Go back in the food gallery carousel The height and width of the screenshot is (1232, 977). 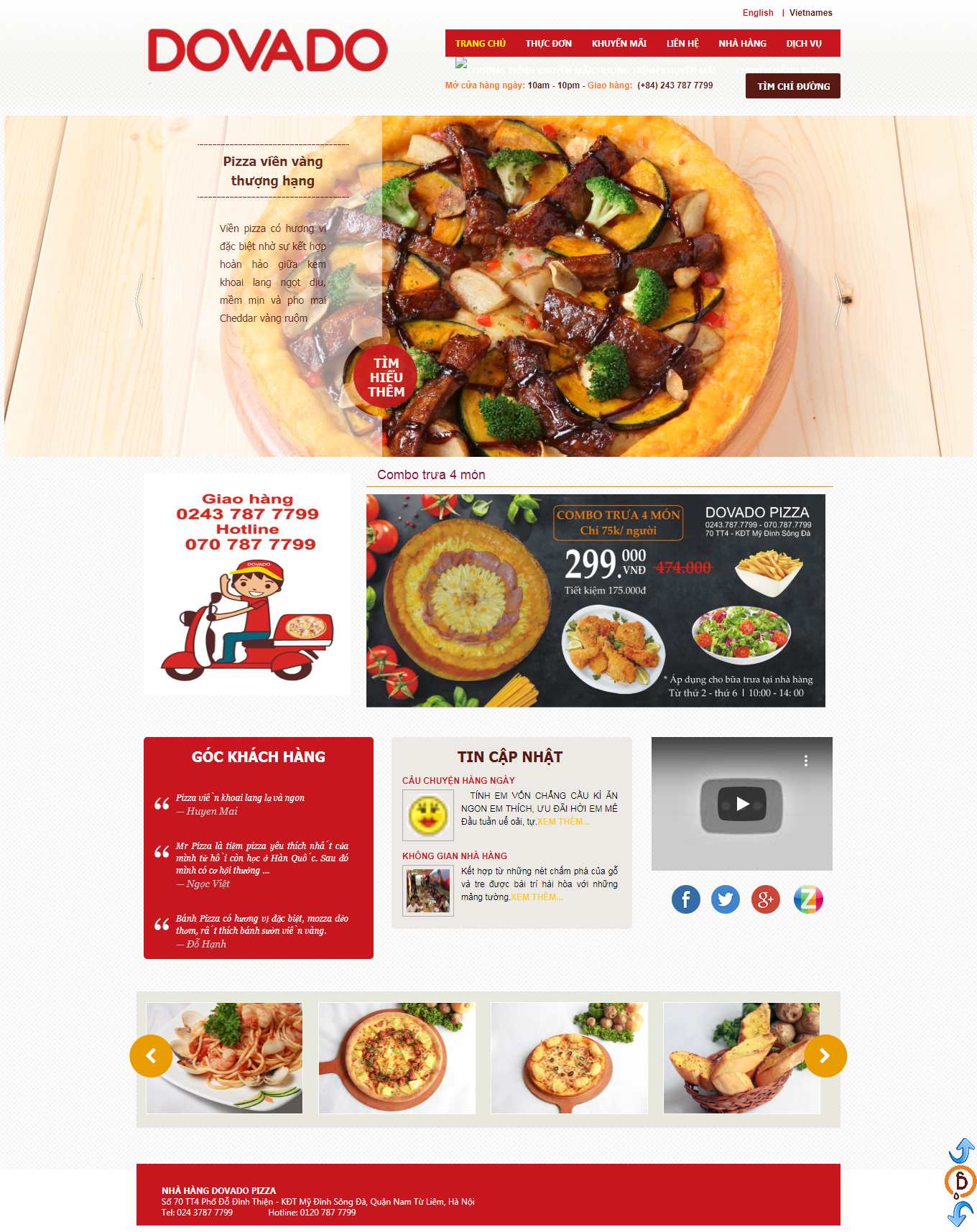pos(151,1055)
